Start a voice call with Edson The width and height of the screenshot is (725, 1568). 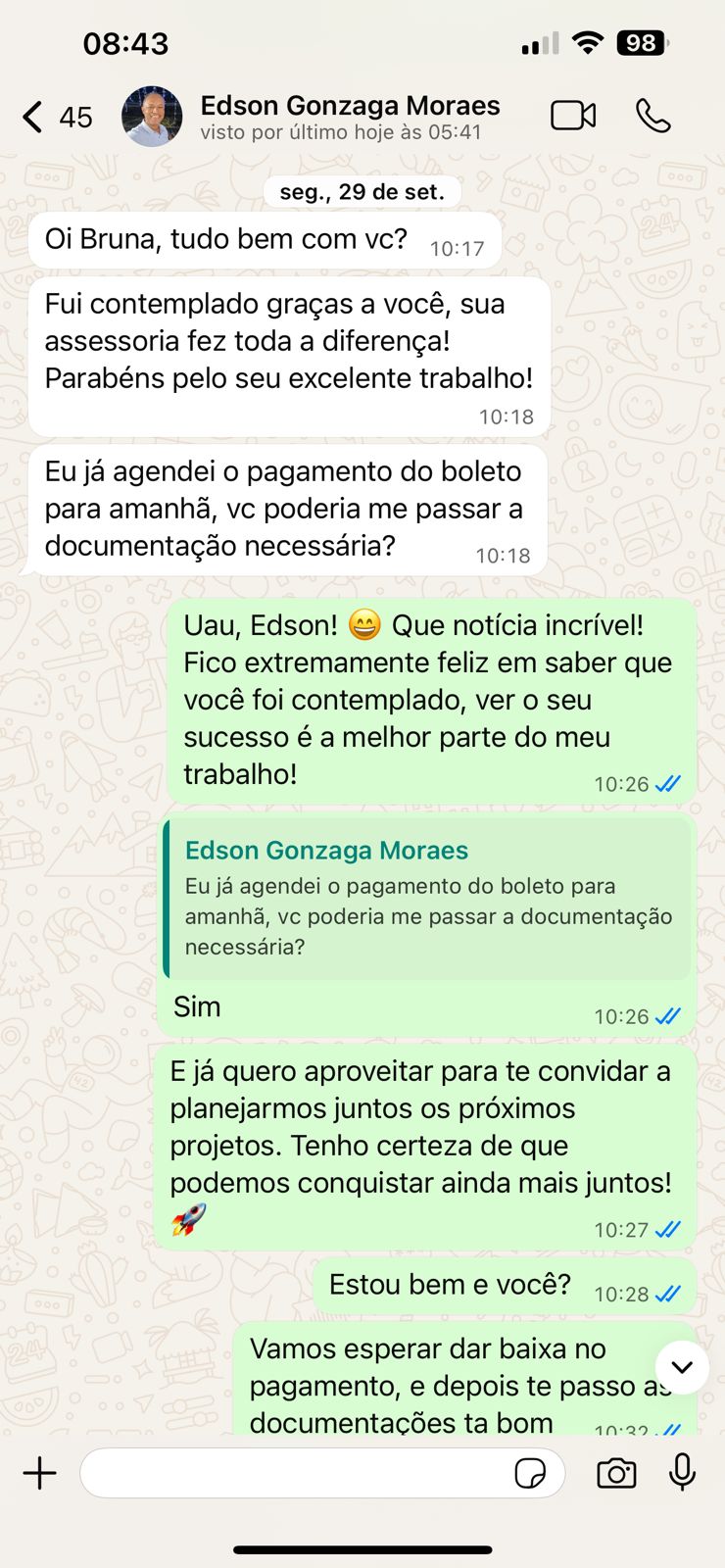(x=652, y=116)
